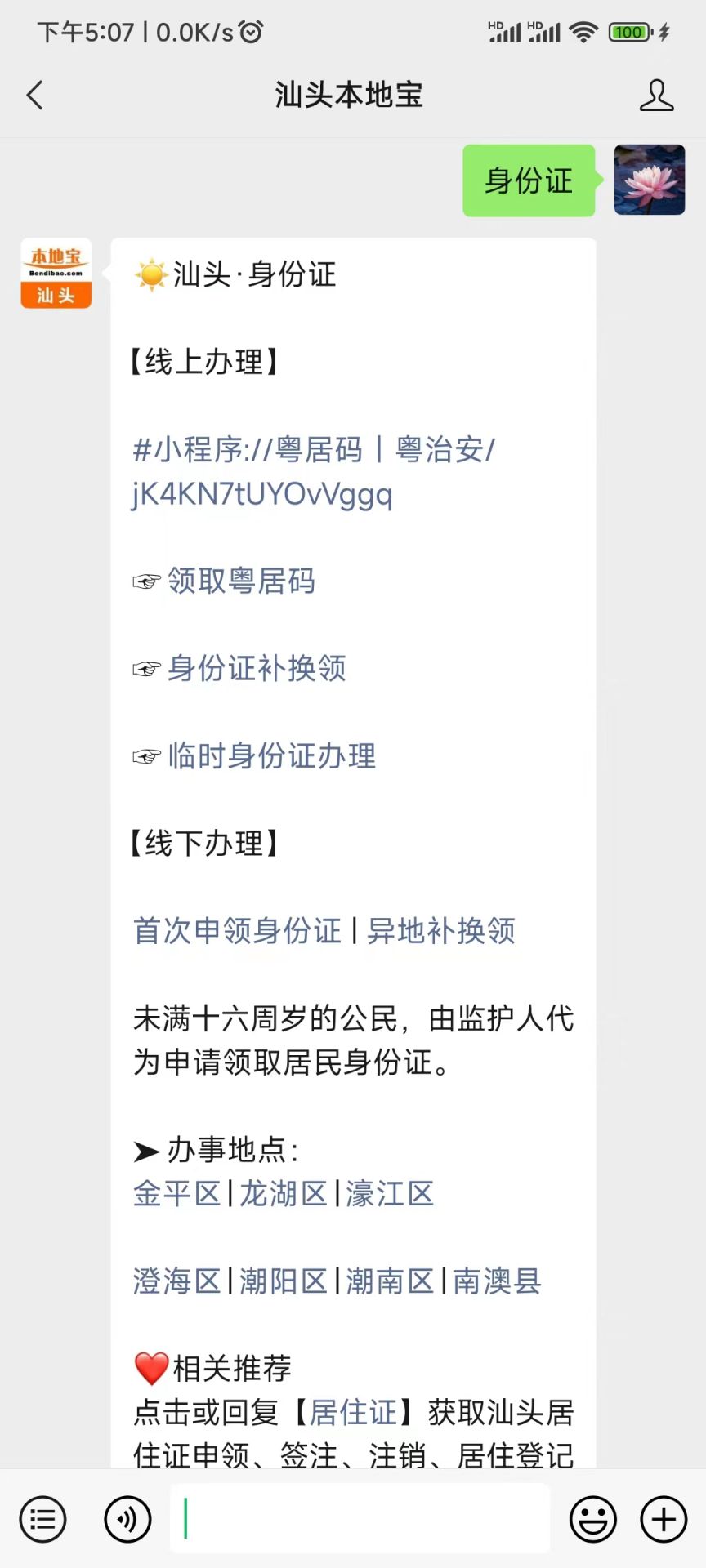706x1568 pixels.
Task: Select the 濠江区 location link
Action: [390, 1193]
